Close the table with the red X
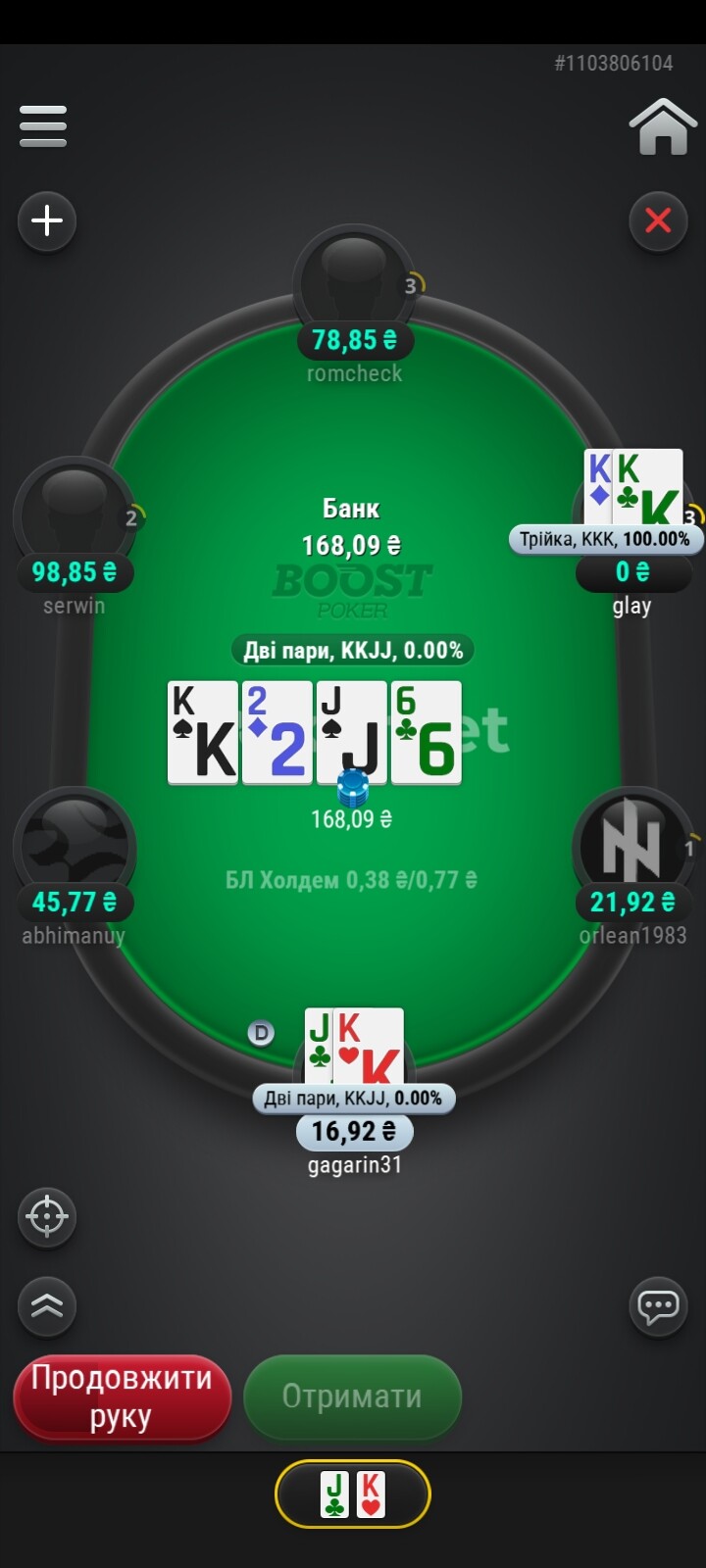 [658, 220]
